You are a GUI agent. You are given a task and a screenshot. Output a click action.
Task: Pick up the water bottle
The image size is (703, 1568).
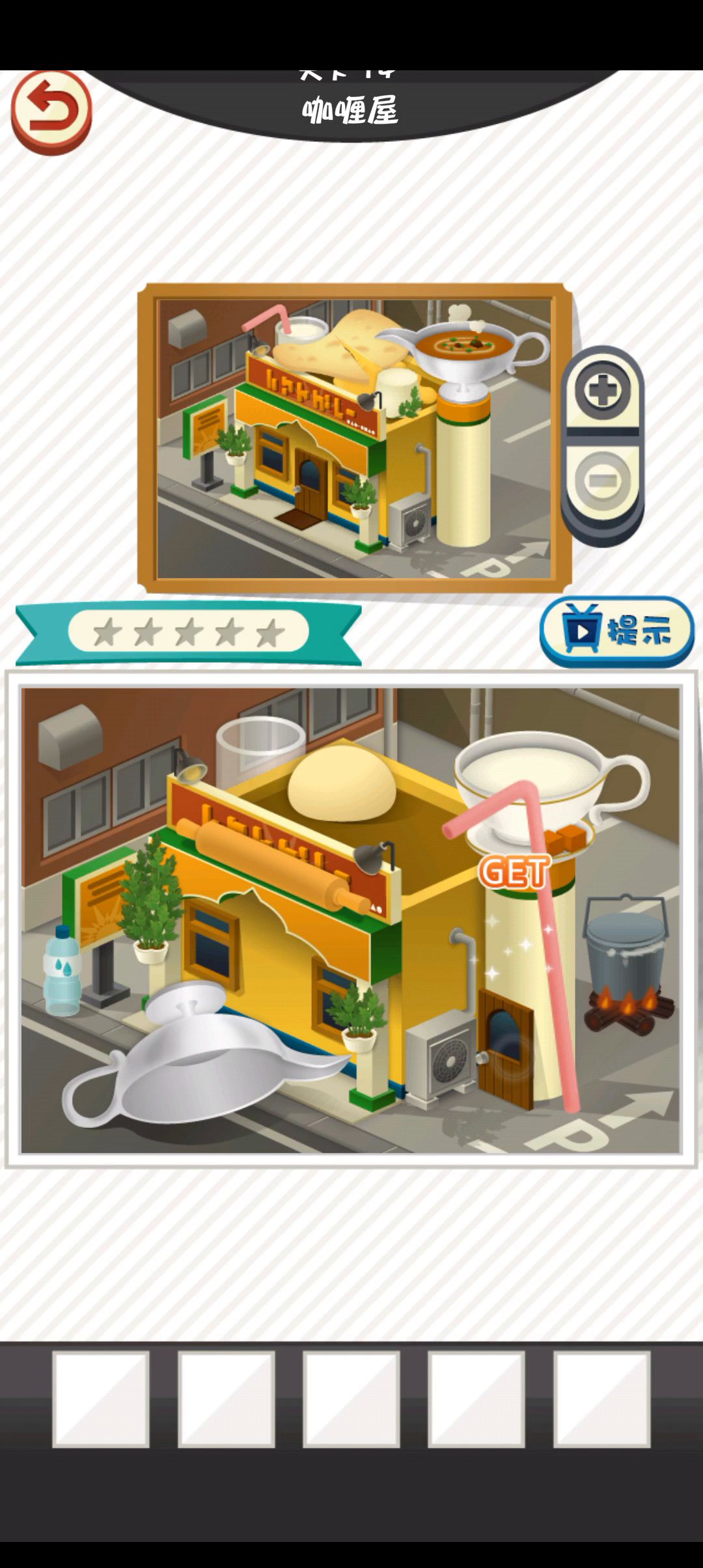[x=62, y=970]
